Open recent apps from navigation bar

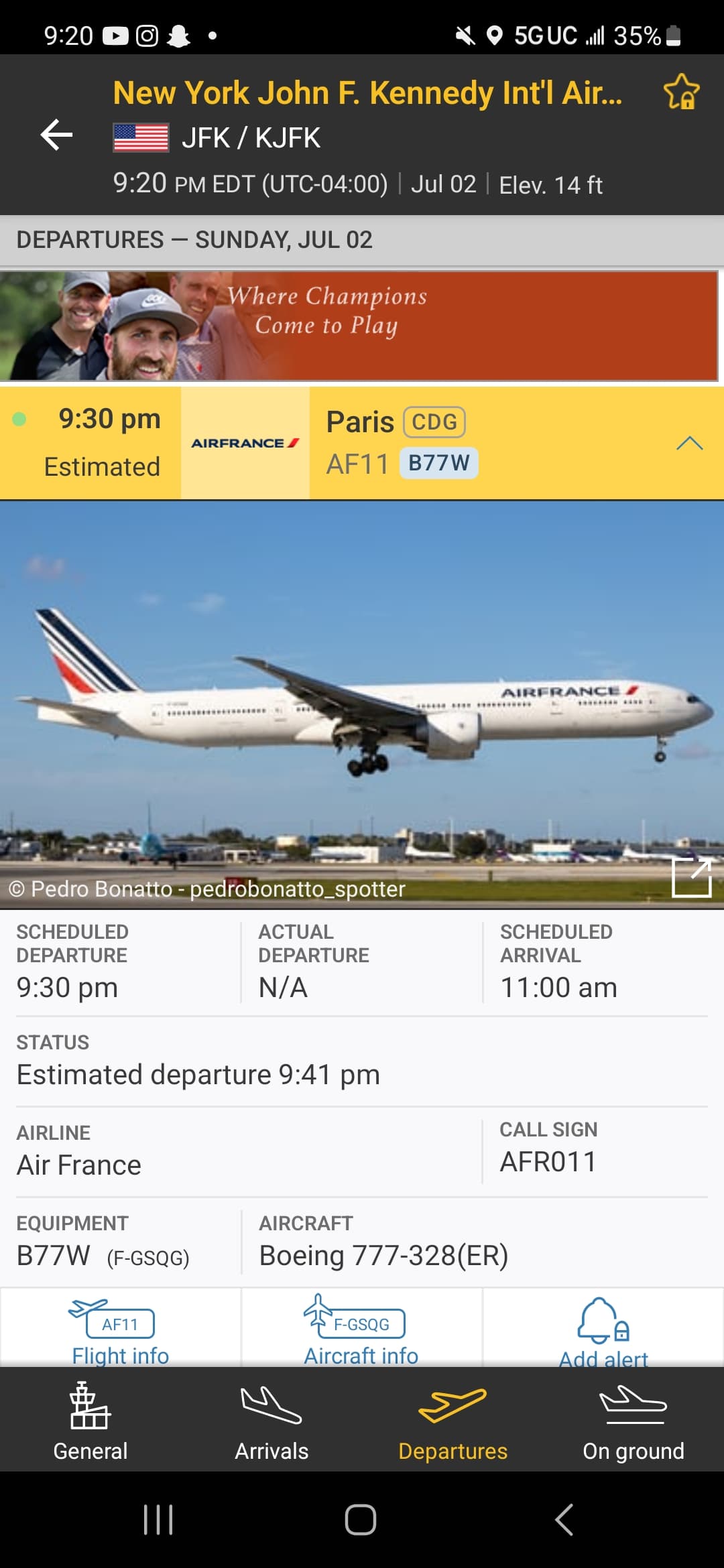point(158,1520)
